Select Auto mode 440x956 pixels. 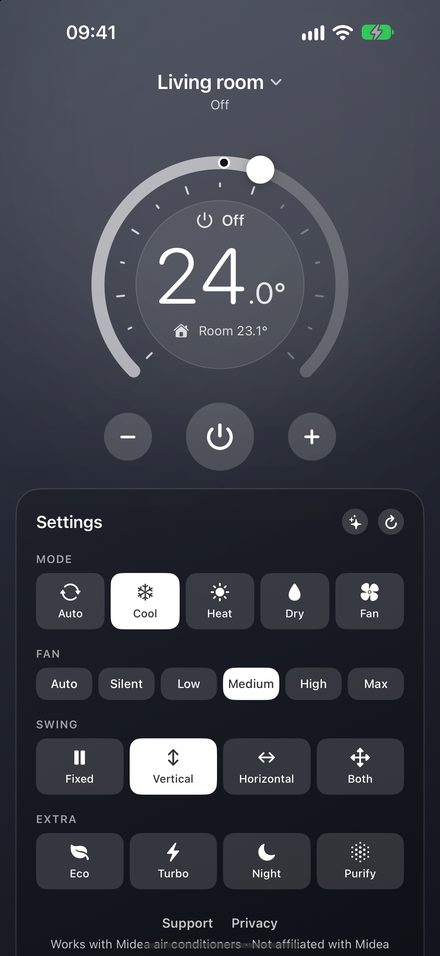click(x=70, y=601)
